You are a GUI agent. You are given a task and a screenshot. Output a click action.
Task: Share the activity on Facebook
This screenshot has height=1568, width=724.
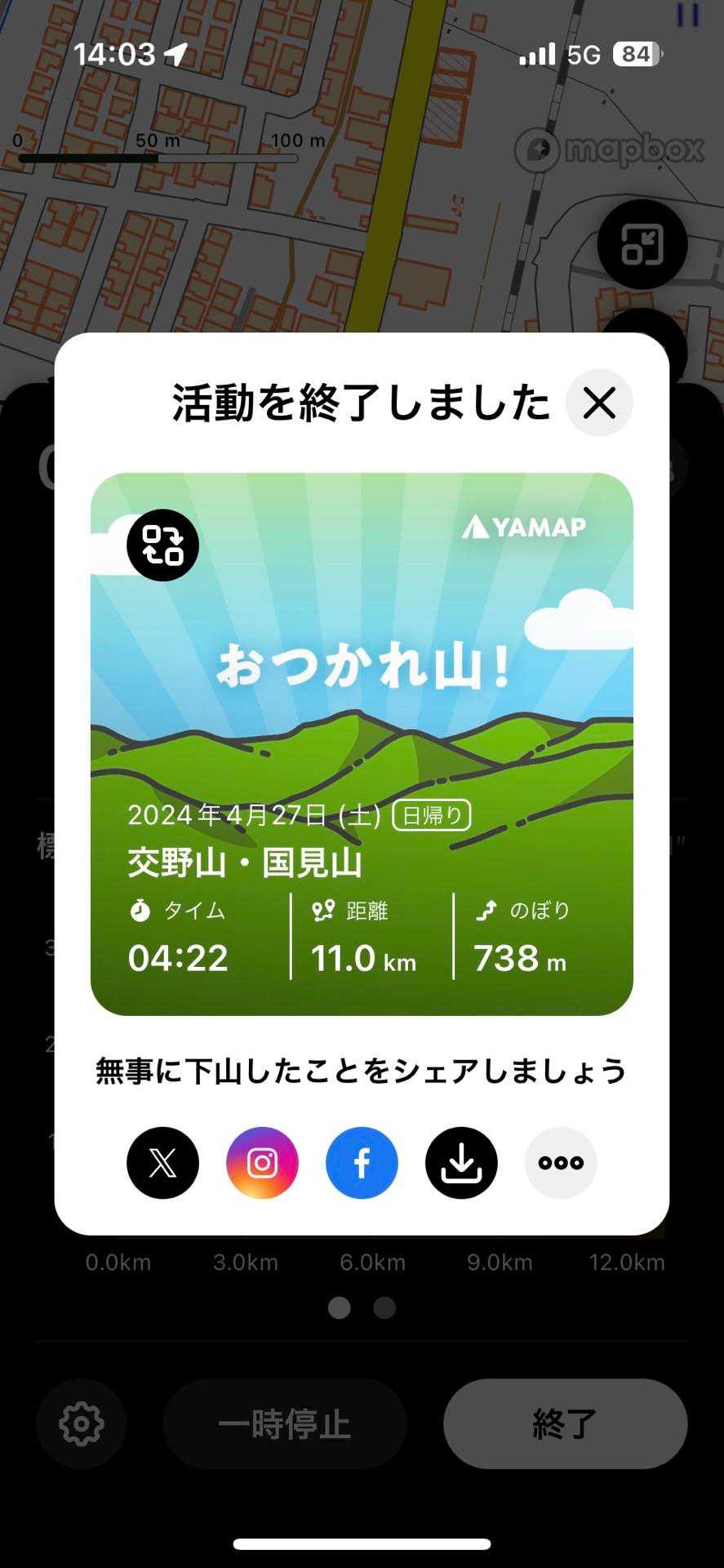(x=362, y=1163)
